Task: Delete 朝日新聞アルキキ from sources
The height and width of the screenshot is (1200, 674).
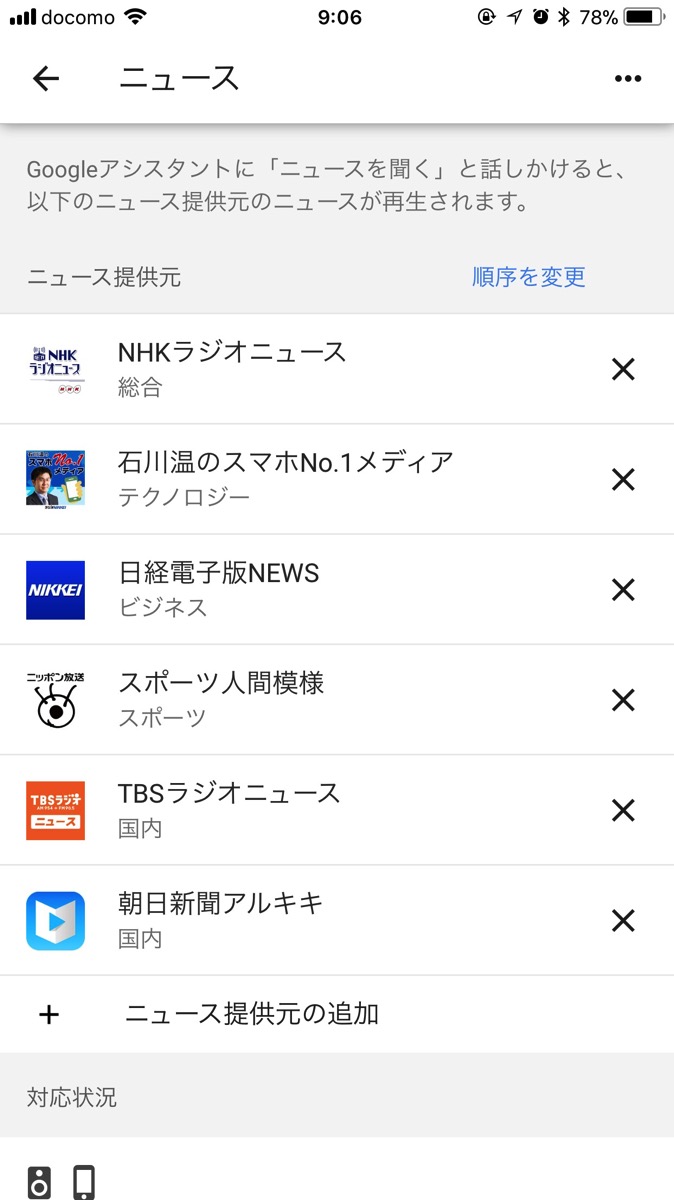Action: [623, 920]
